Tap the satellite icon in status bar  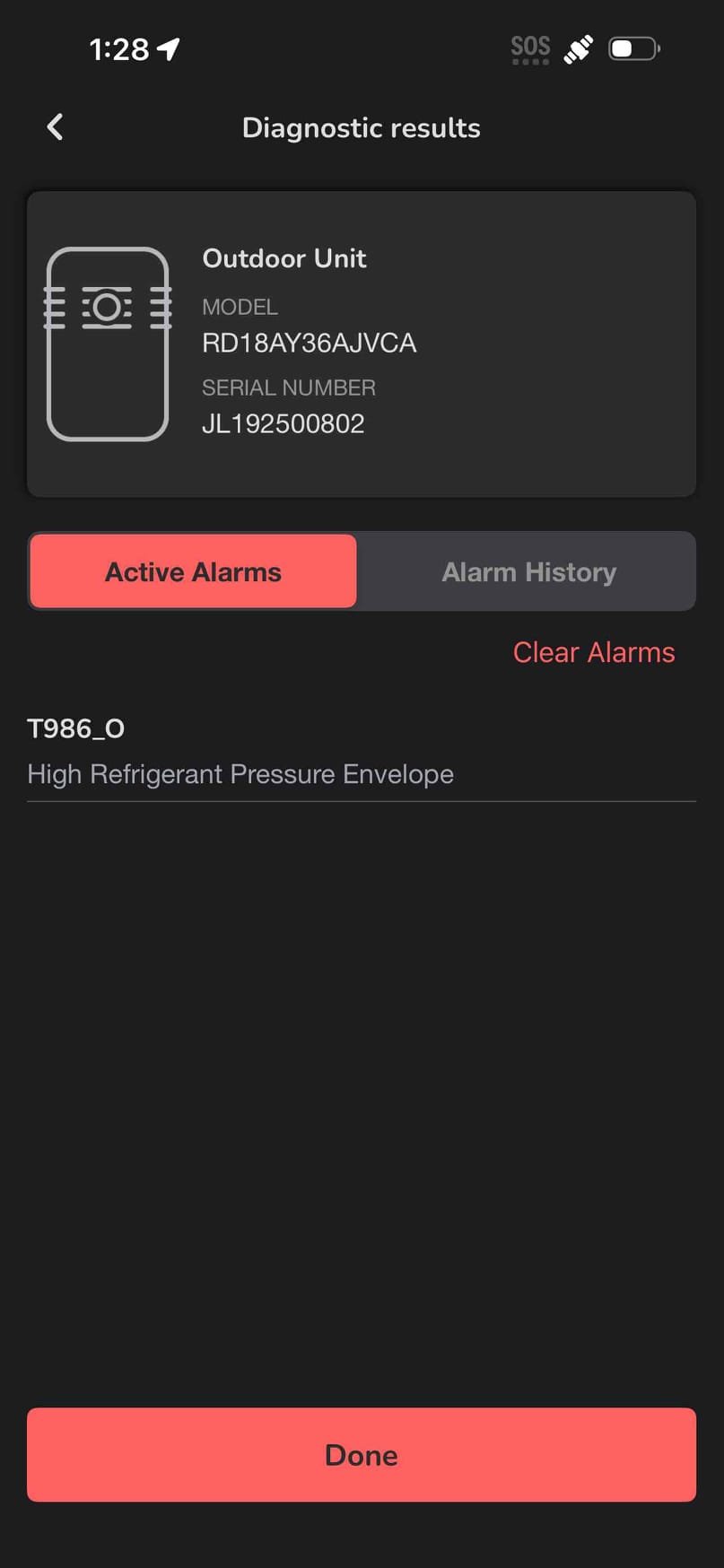point(578,48)
